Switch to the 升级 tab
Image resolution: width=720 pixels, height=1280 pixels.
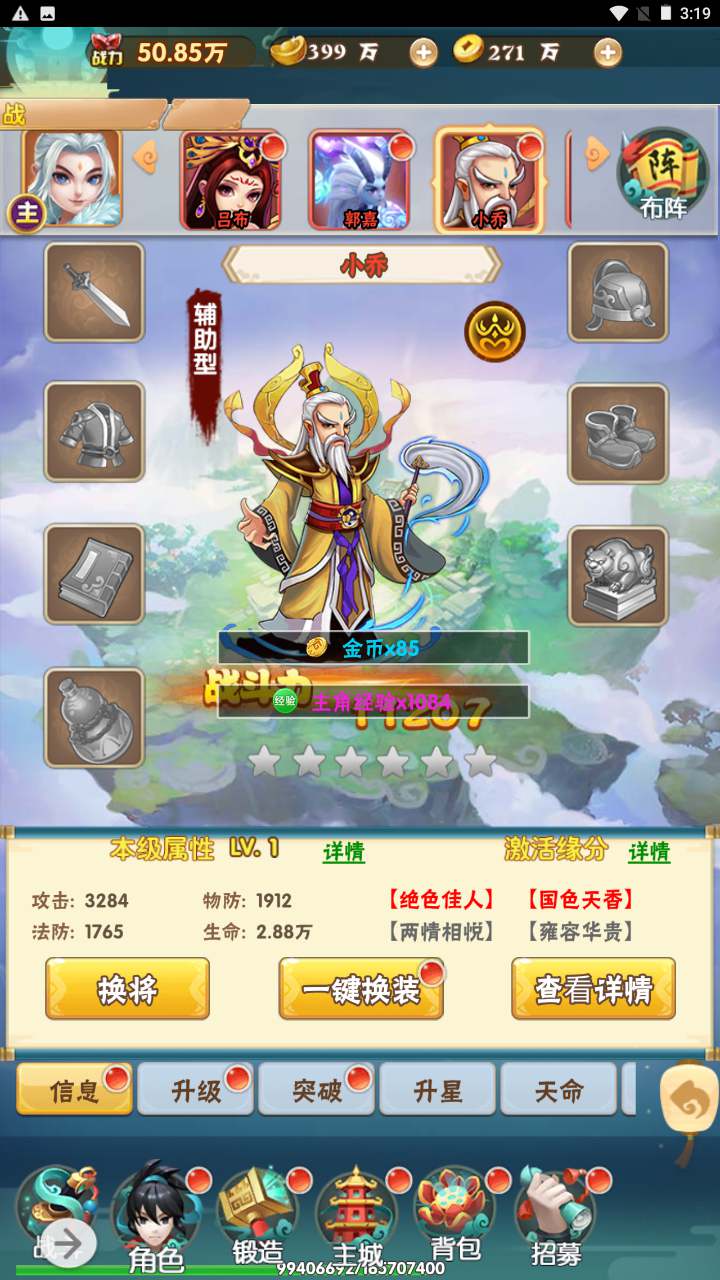tap(195, 1090)
